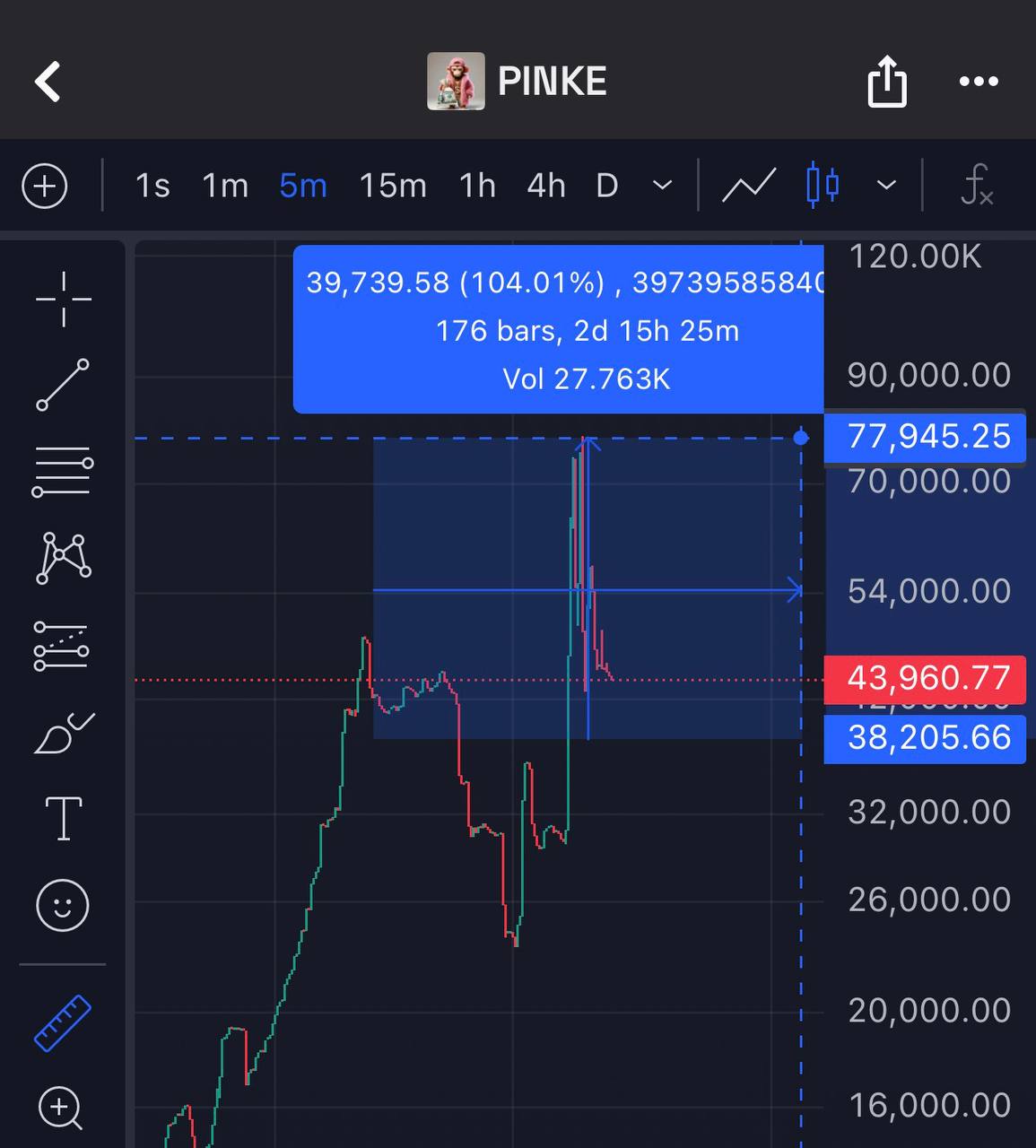
Task: Open the emoji smiley tool
Action: (x=63, y=905)
